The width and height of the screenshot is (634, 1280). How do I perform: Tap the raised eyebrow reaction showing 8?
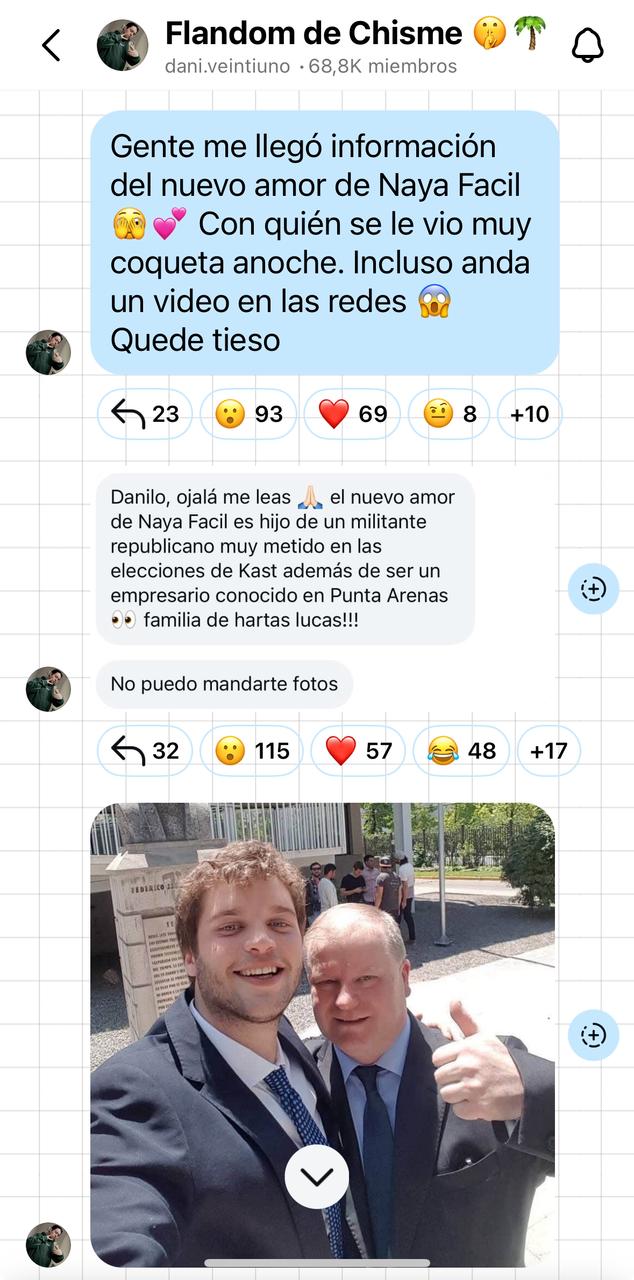click(449, 413)
